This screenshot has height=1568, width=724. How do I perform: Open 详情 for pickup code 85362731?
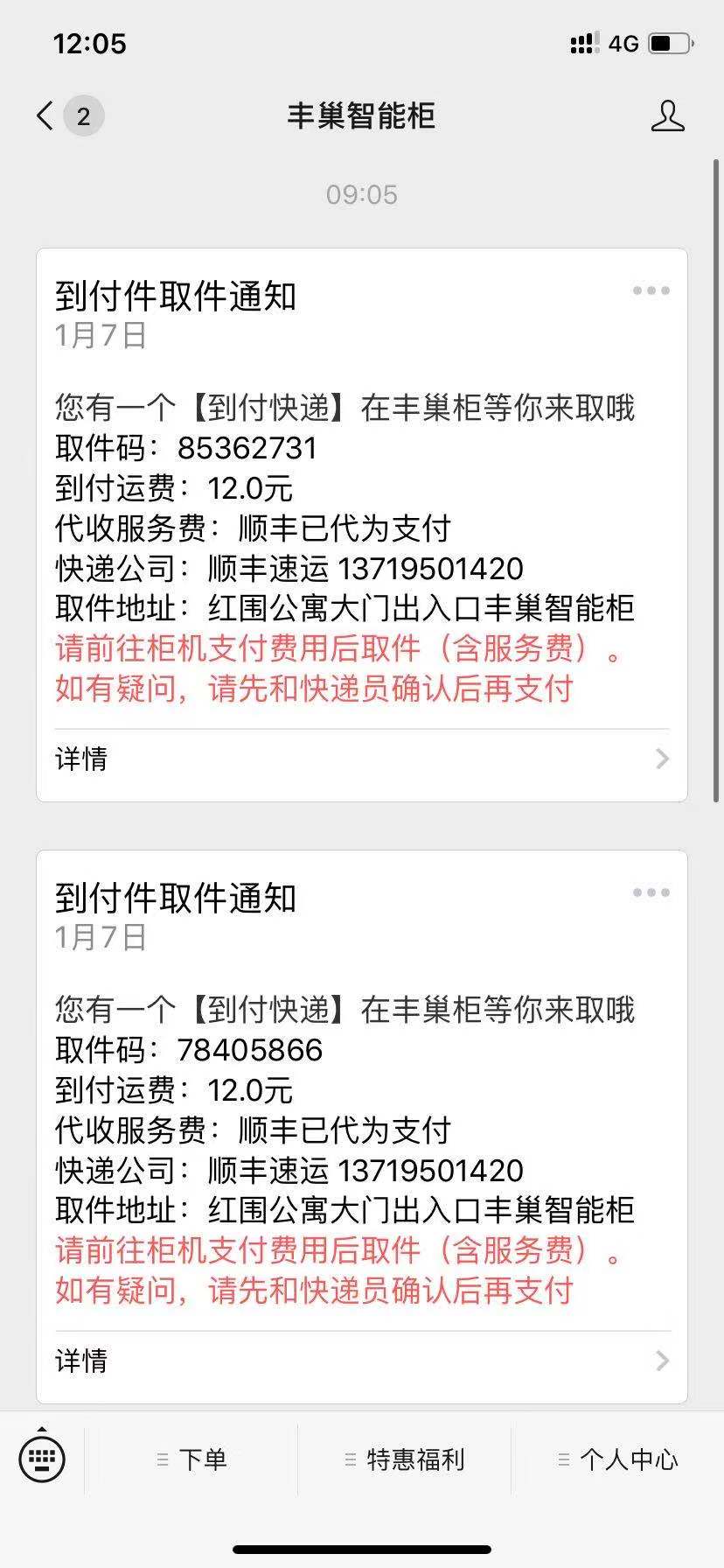pyautogui.click(x=361, y=759)
